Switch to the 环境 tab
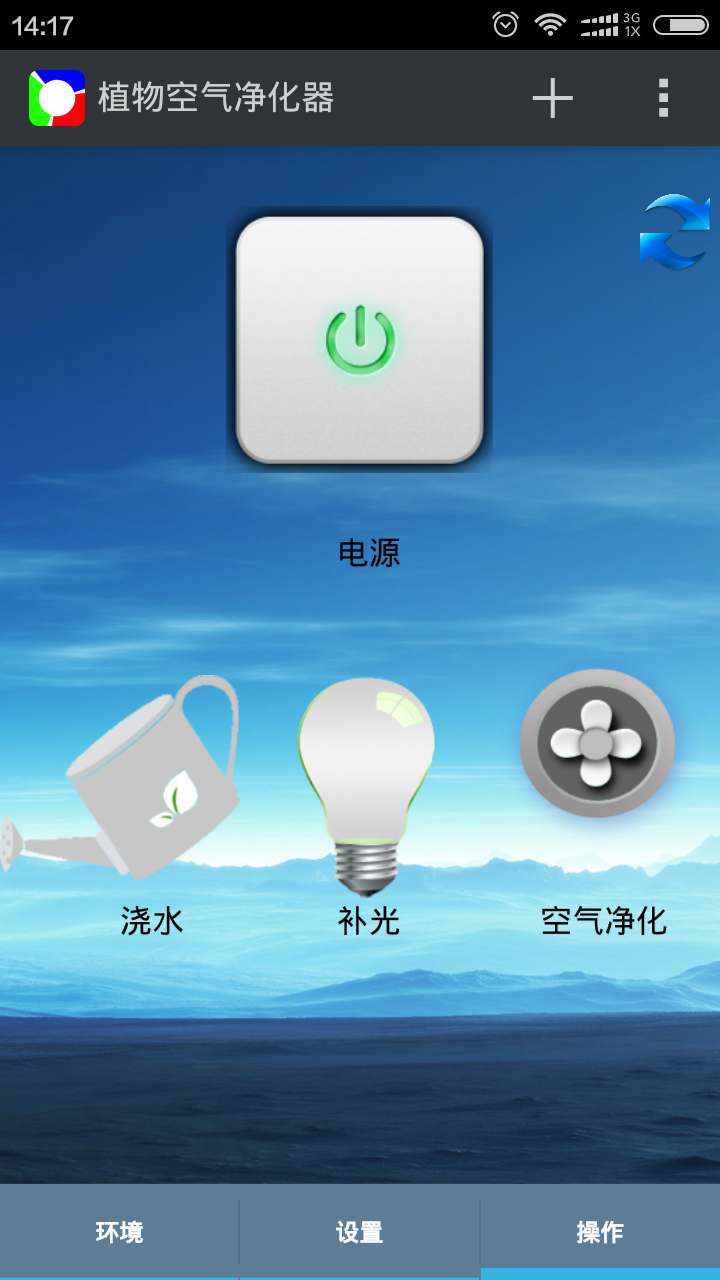Screen dimensions: 720x1280 [x=120, y=1232]
